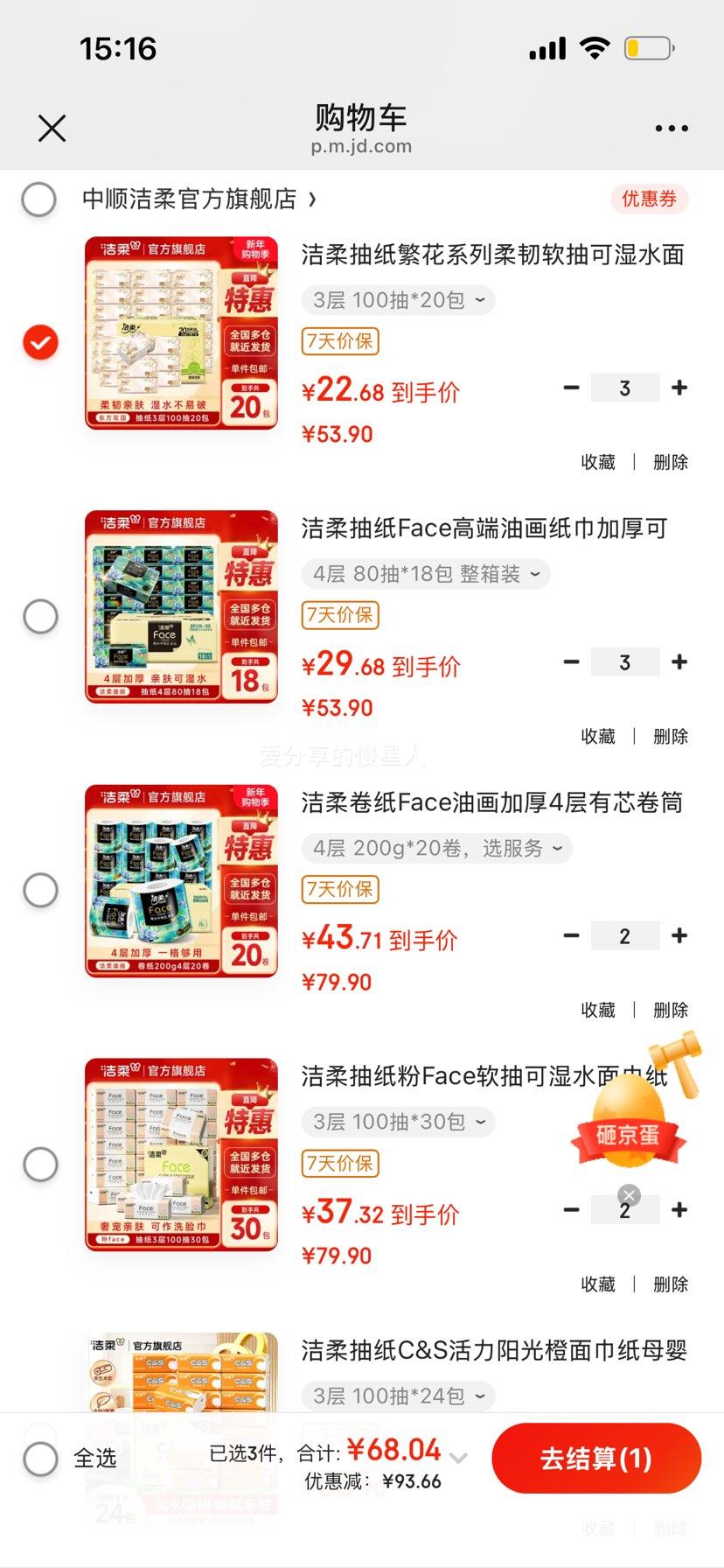
Task: Dismiss the golden egg promotion
Action: point(628,1193)
